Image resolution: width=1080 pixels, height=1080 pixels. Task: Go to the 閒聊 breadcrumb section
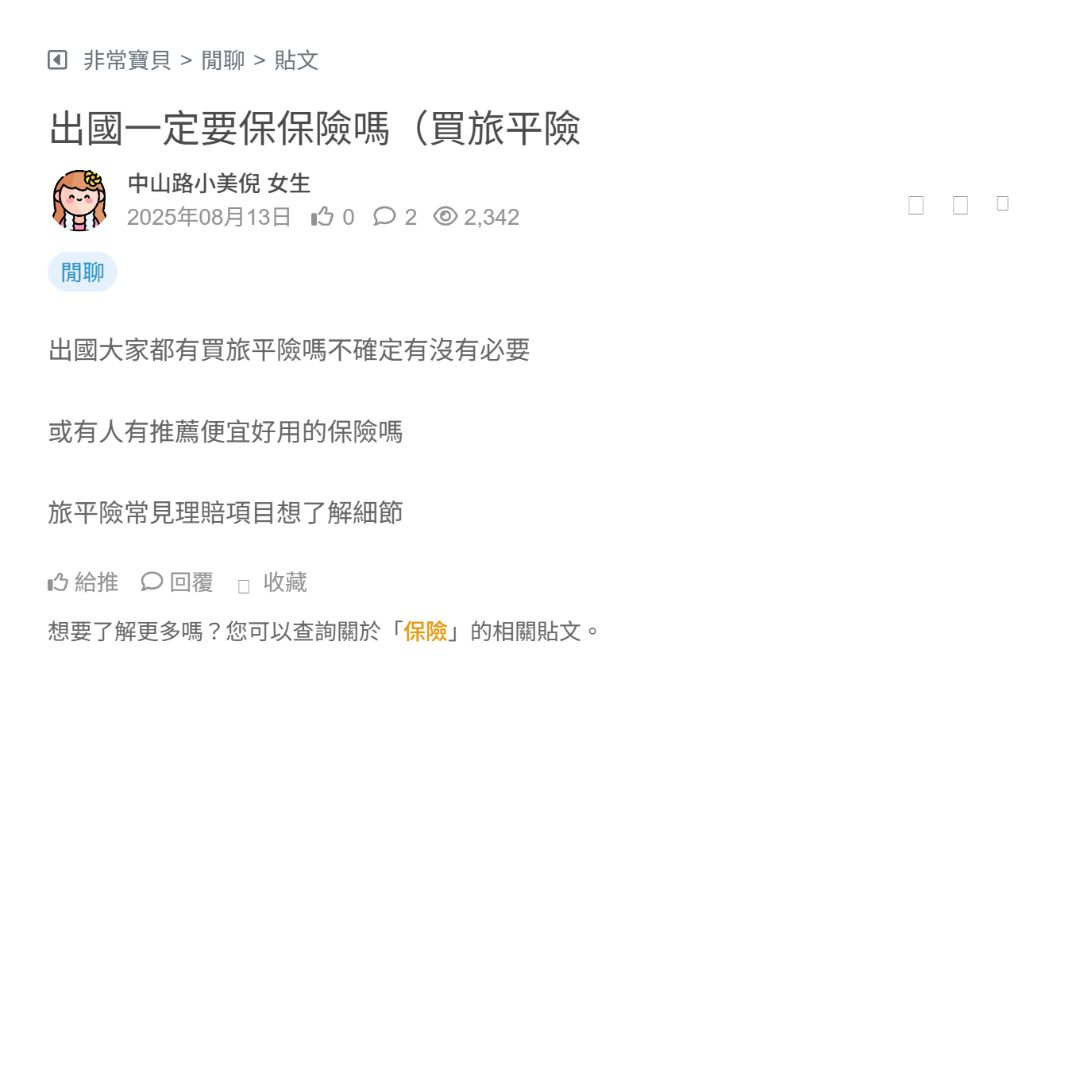tap(223, 60)
